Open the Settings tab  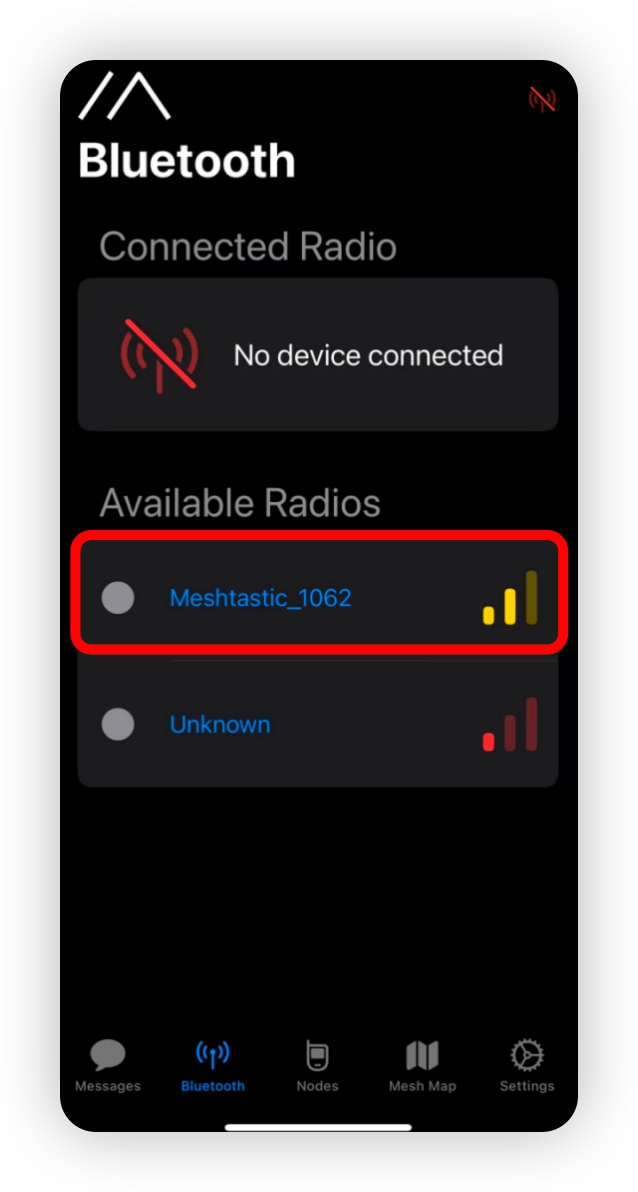[527, 1065]
